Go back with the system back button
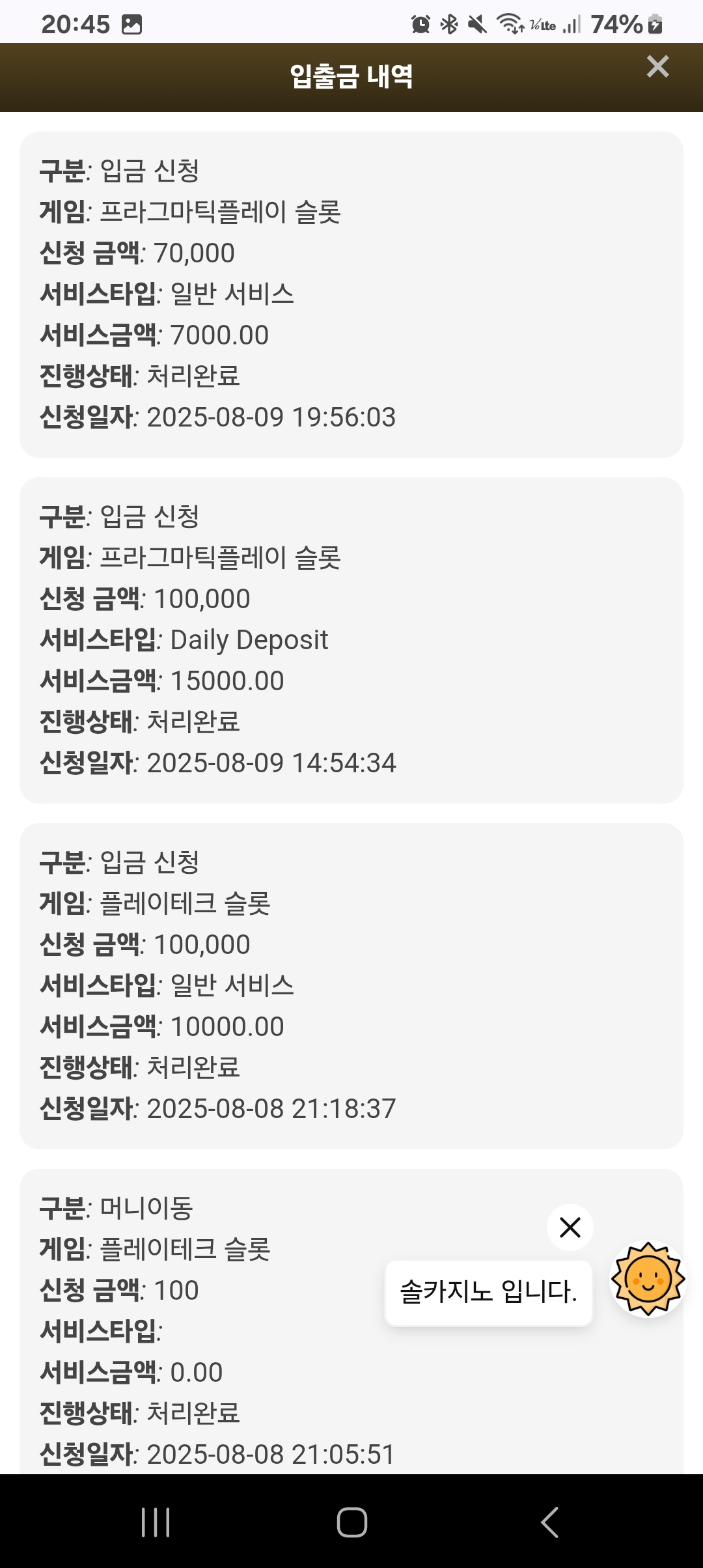This screenshot has width=703, height=1568. (x=549, y=1522)
